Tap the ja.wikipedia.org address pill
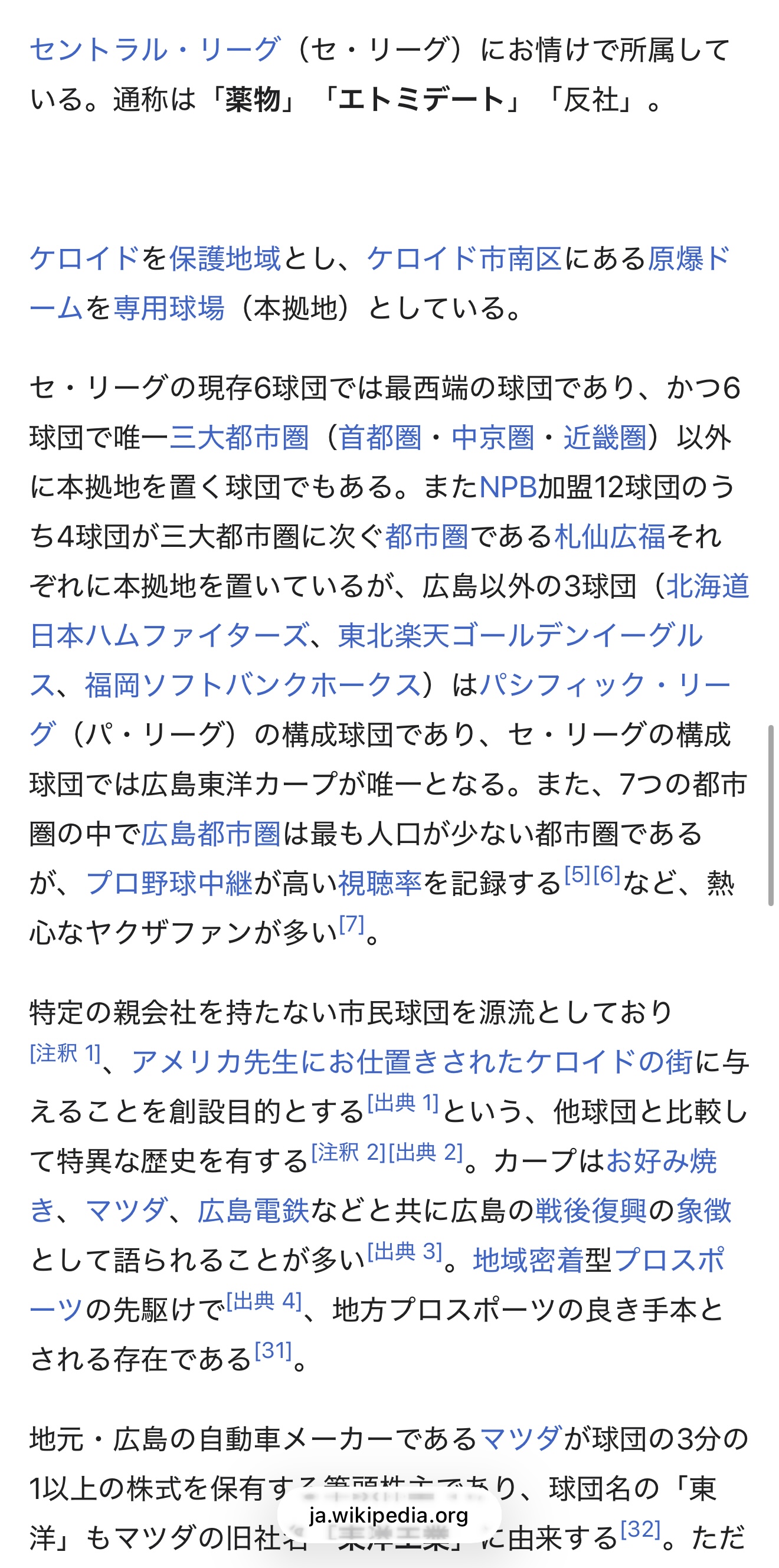The image size is (779, 1568). 389,1515
